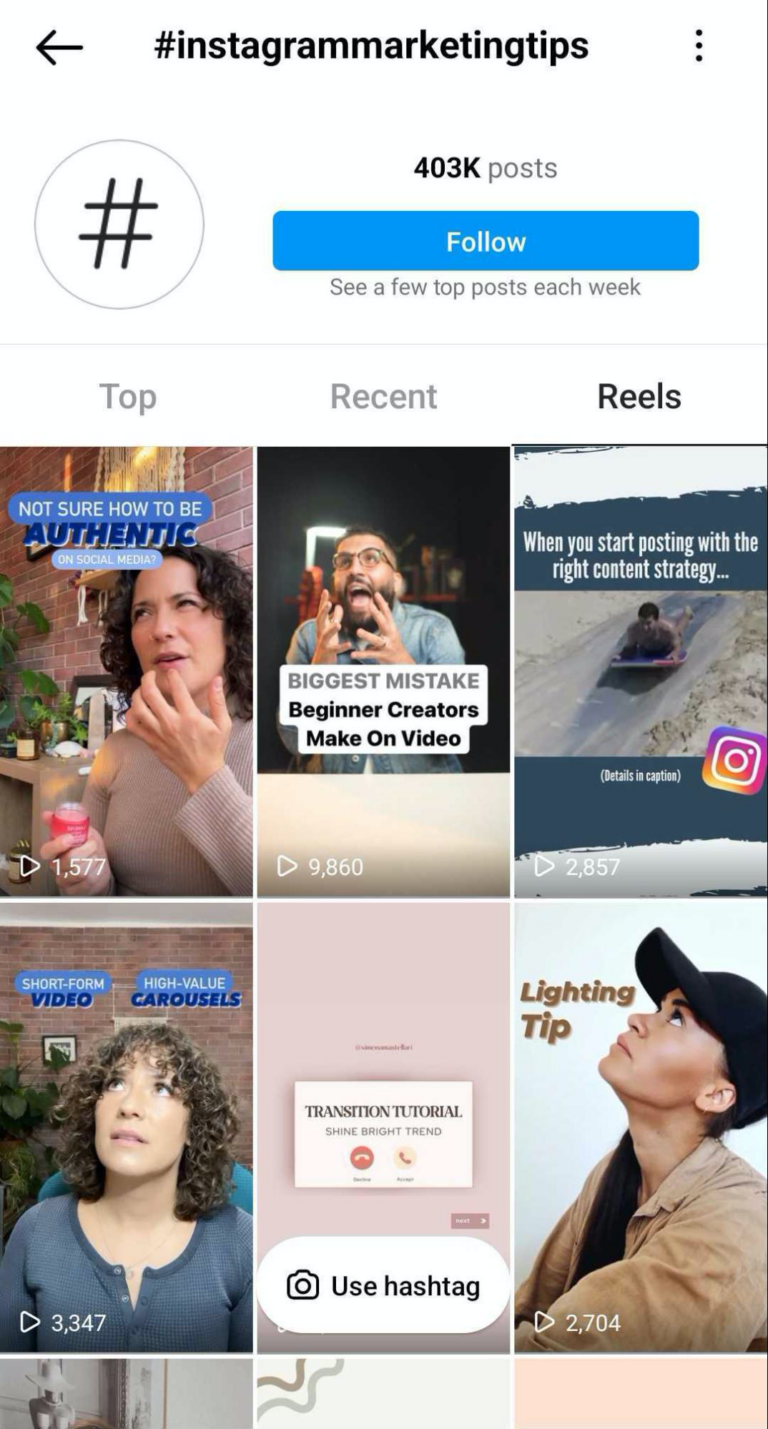Select the Reels tab

(x=639, y=396)
